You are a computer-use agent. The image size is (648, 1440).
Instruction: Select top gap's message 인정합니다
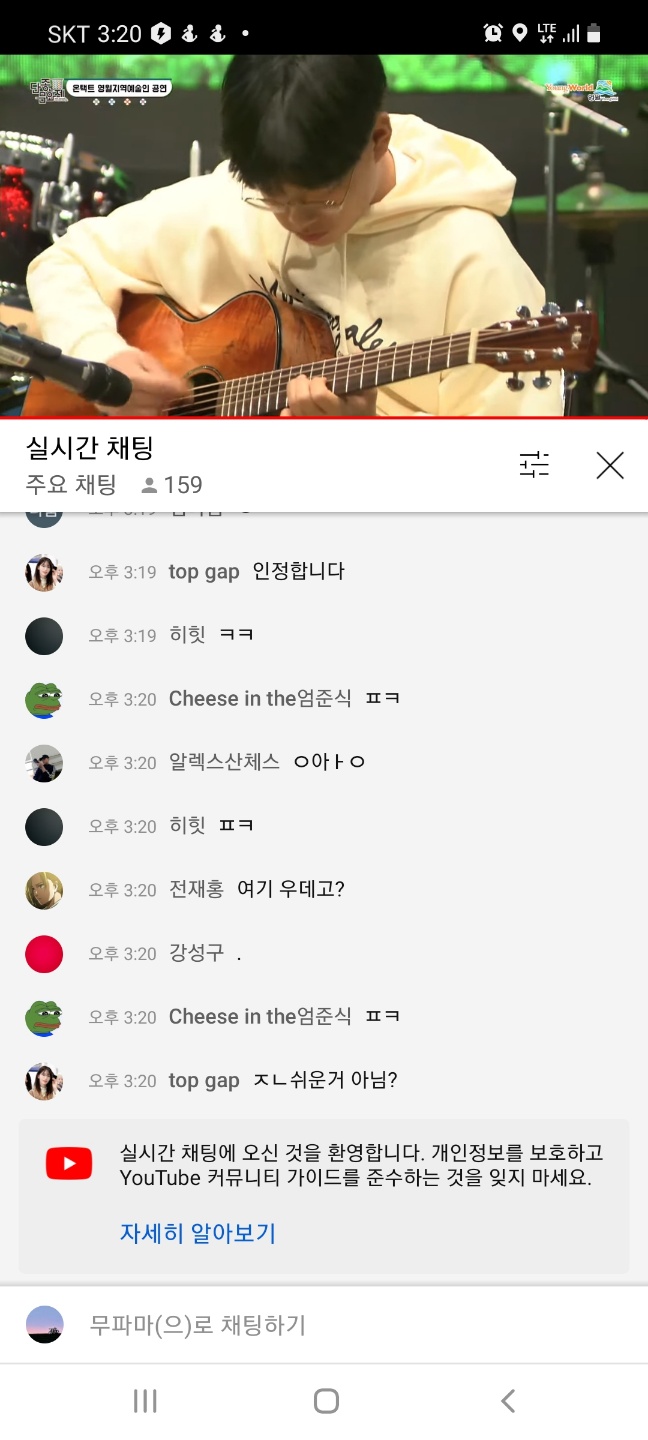(297, 572)
